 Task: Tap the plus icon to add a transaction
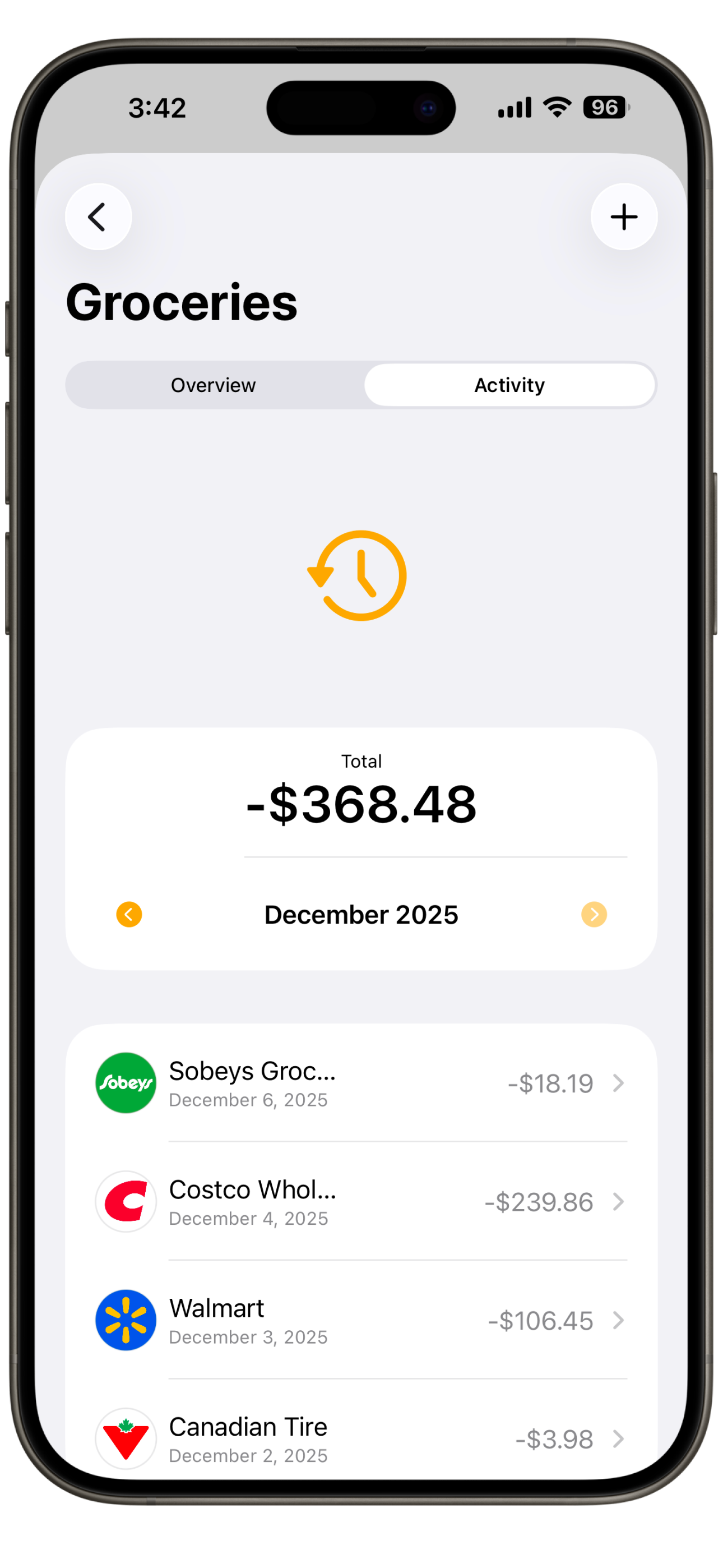pos(624,216)
